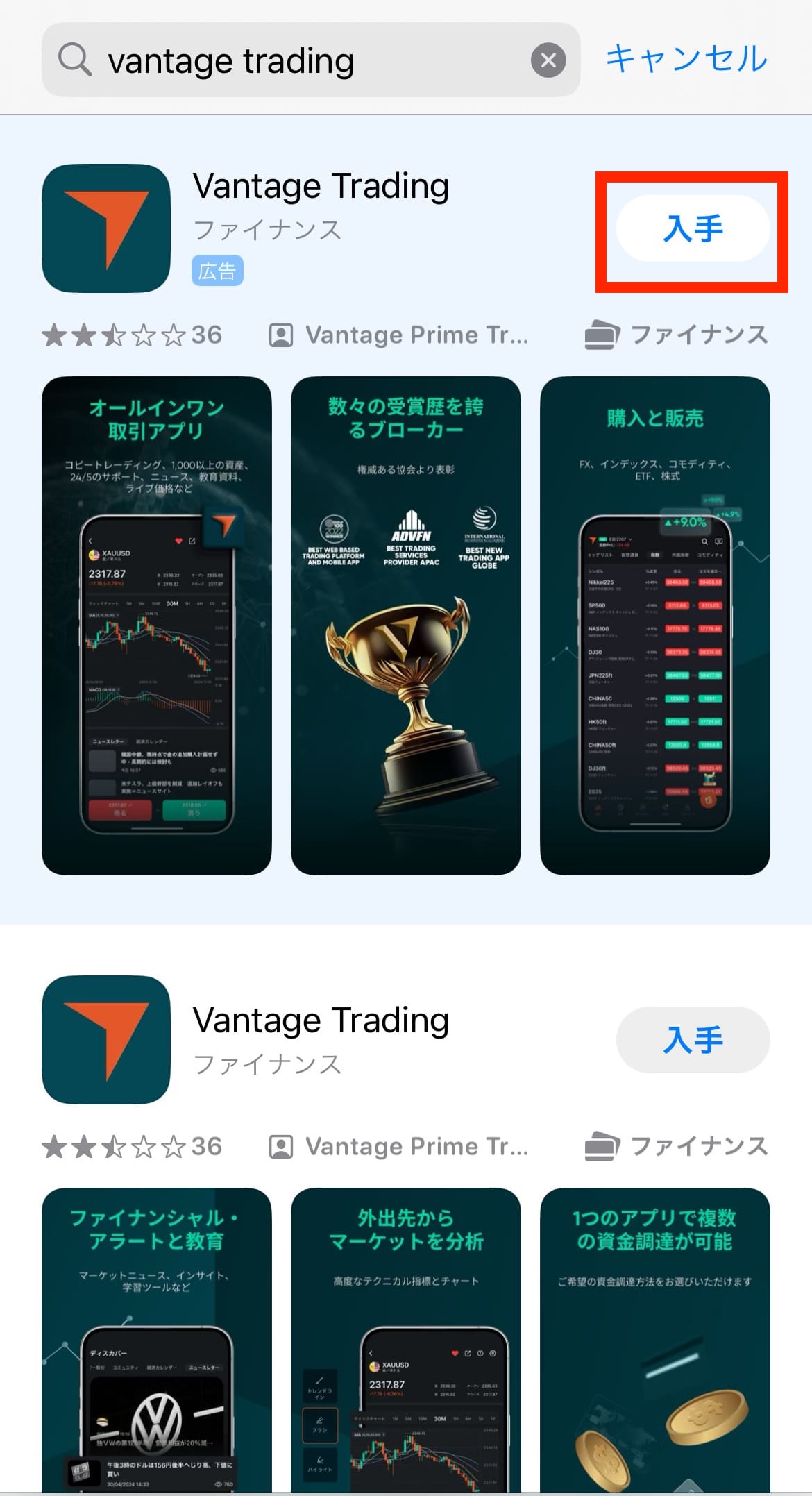Screen dimensions: 812x1496
Task: Tap the Vantage Prime Tr... developer name
Action: pos(416,335)
